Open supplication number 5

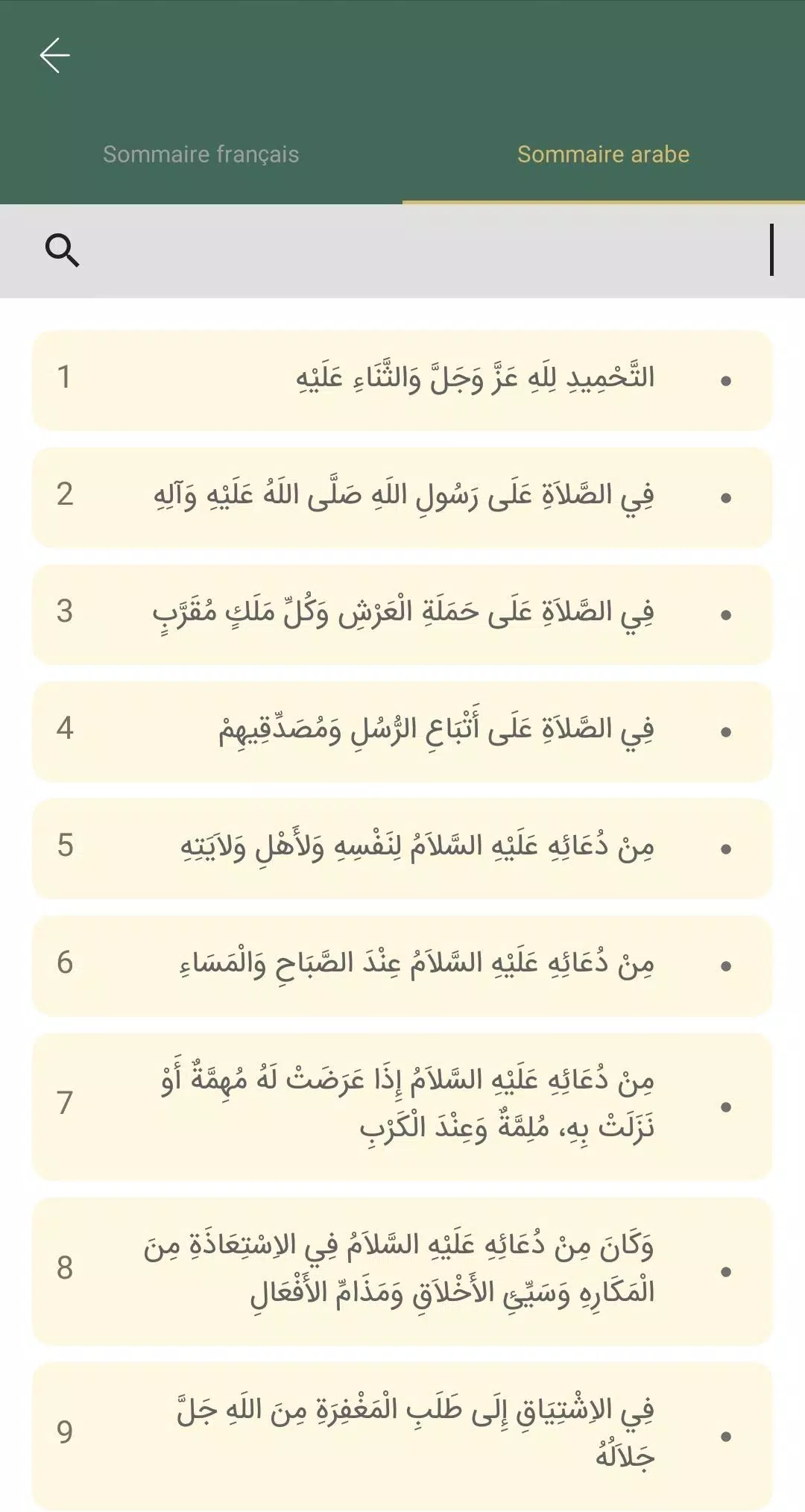[x=402, y=848]
